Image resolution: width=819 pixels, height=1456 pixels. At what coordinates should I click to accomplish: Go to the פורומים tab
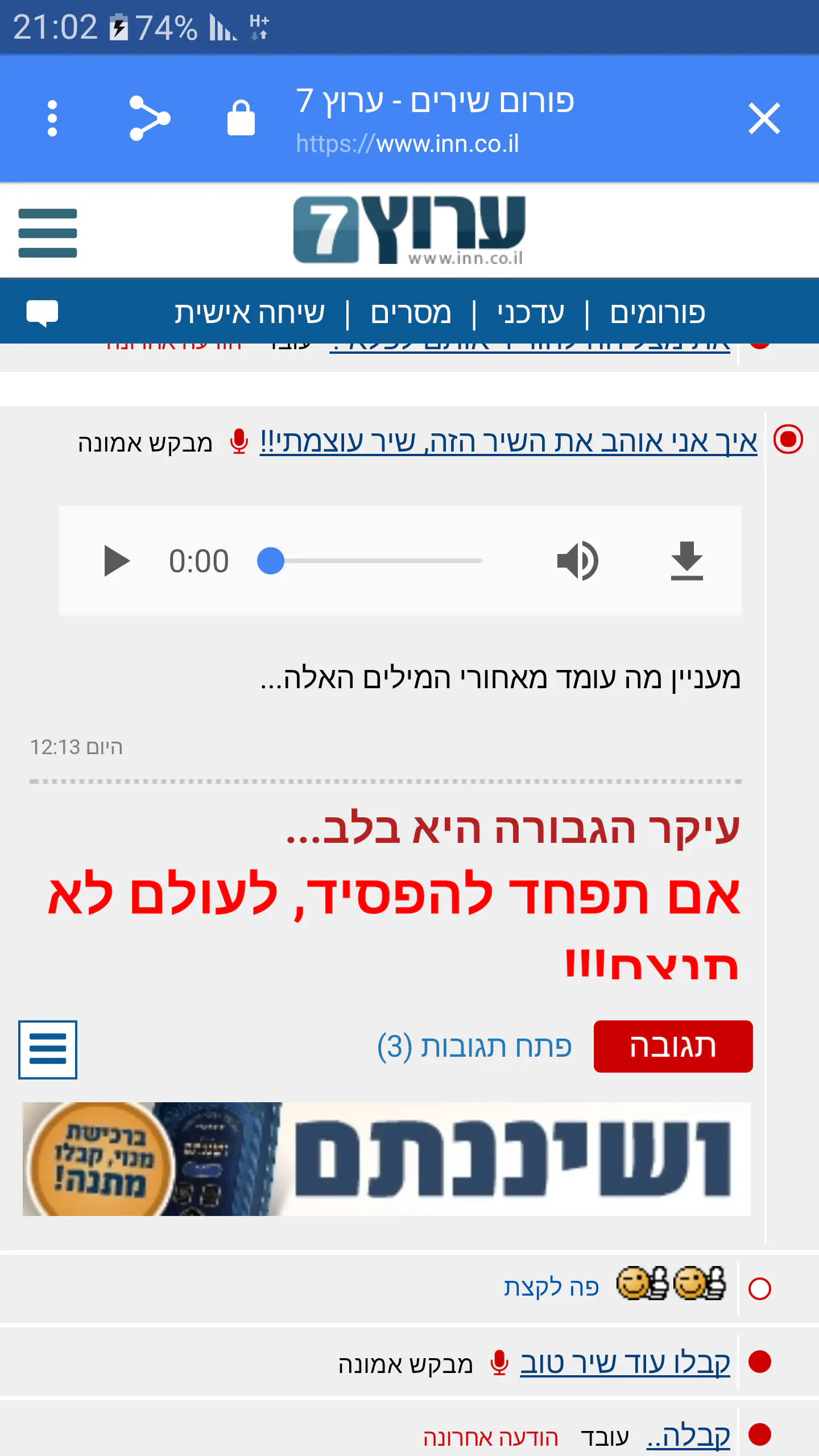click(657, 313)
